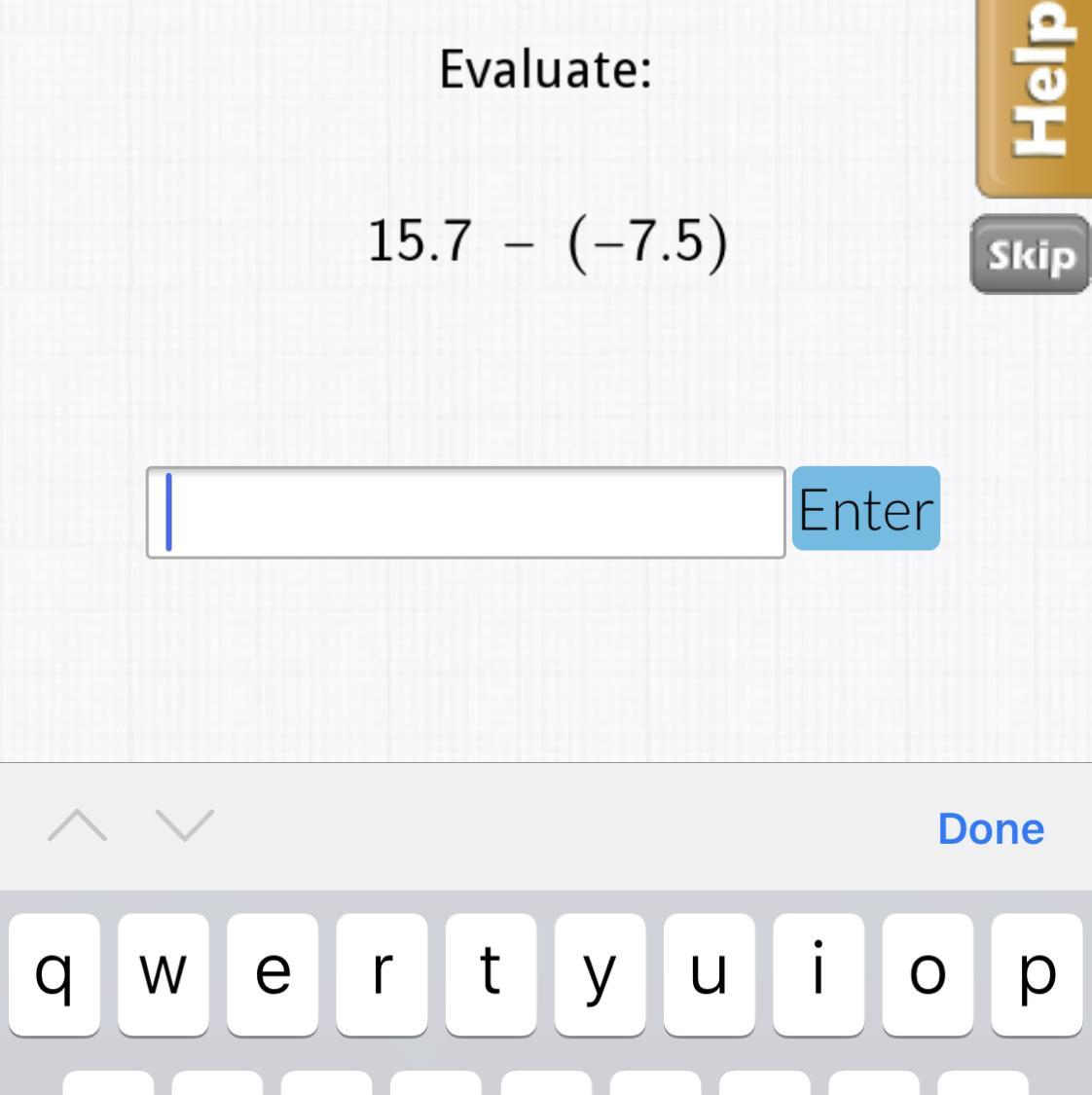This screenshot has width=1092, height=1095.
Task: Dismiss keyboard with Done
Action: coord(990,828)
